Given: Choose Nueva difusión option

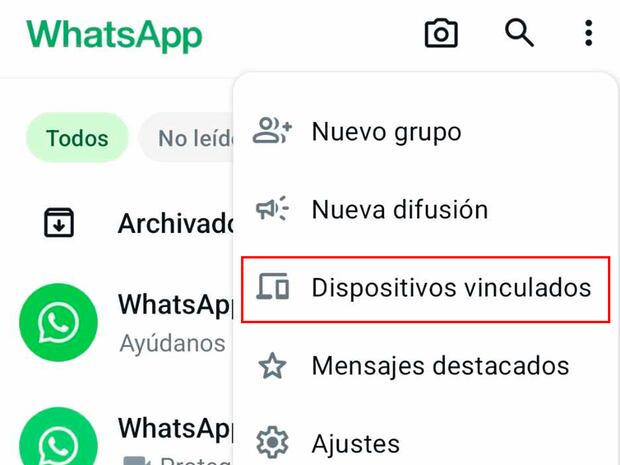Looking at the screenshot, I should pyautogui.click(x=399, y=209).
